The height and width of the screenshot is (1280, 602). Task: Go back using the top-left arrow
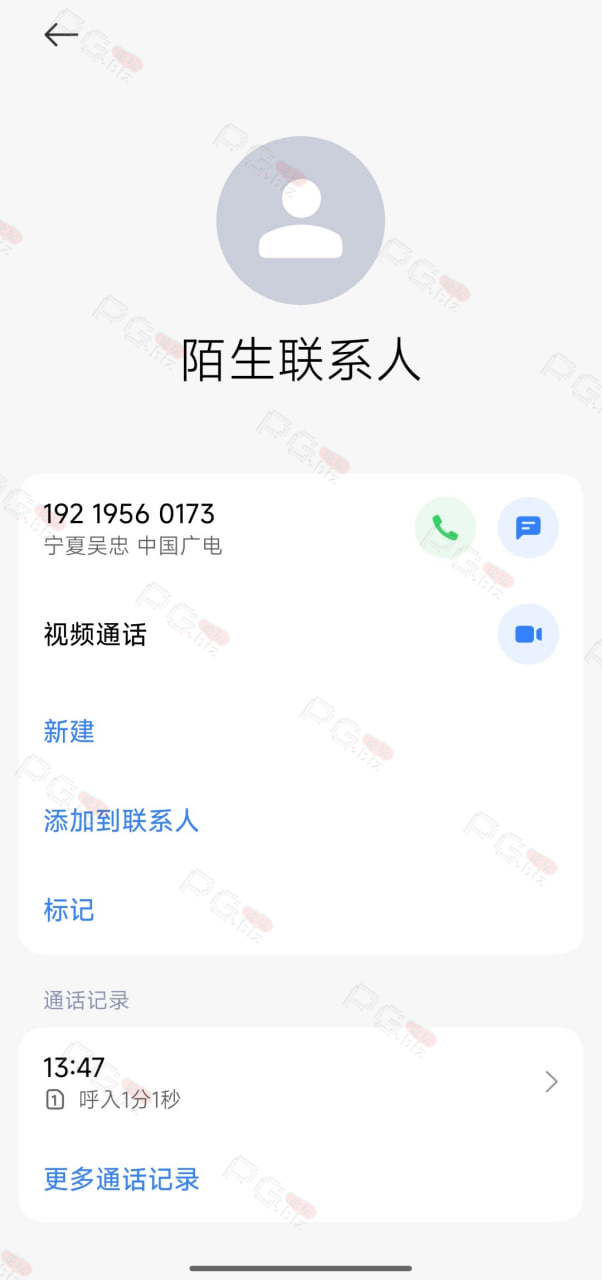coord(61,35)
